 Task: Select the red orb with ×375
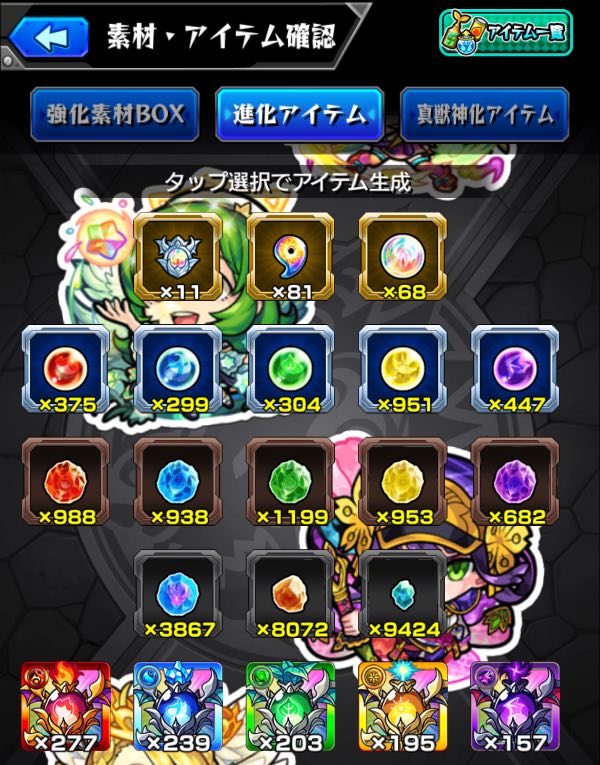65,370
